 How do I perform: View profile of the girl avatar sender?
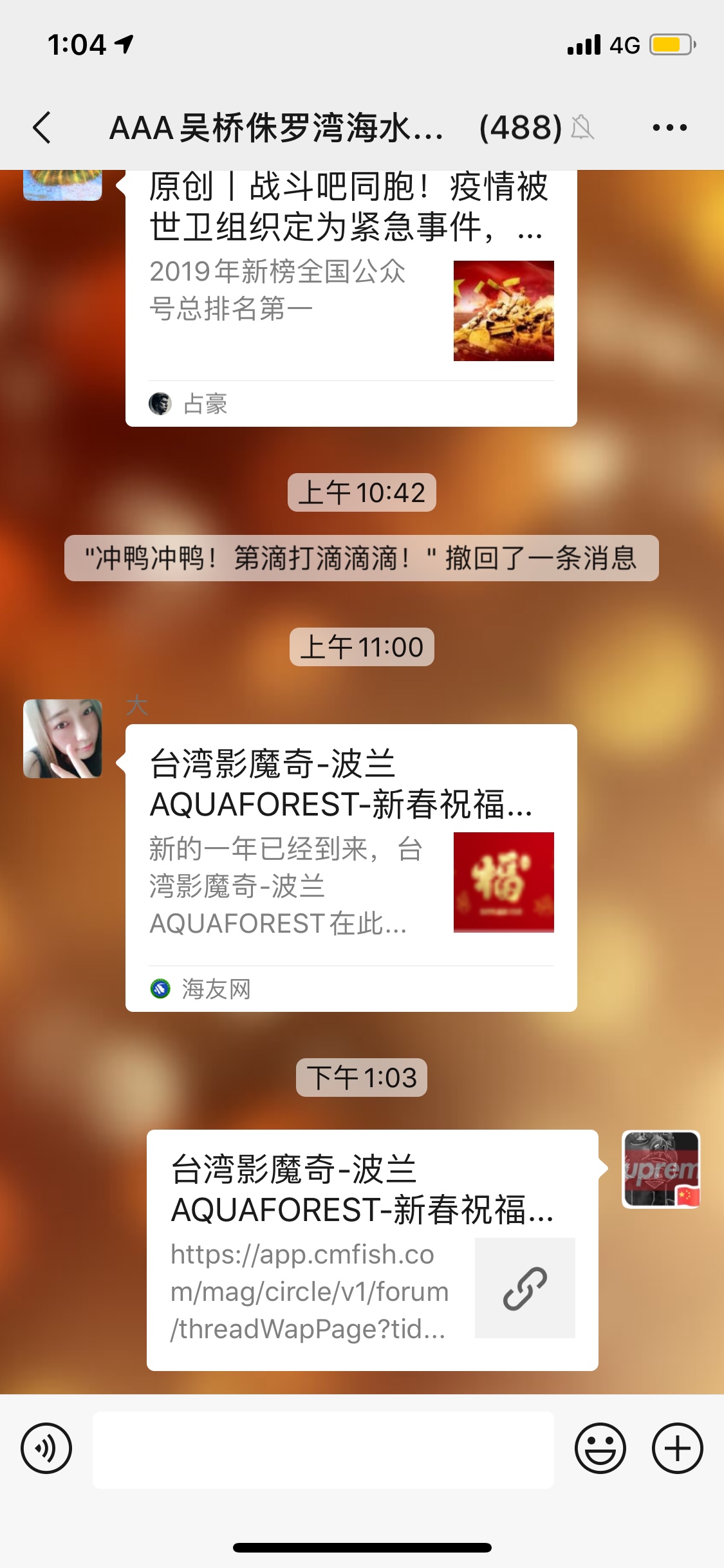pyautogui.click(x=62, y=738)
